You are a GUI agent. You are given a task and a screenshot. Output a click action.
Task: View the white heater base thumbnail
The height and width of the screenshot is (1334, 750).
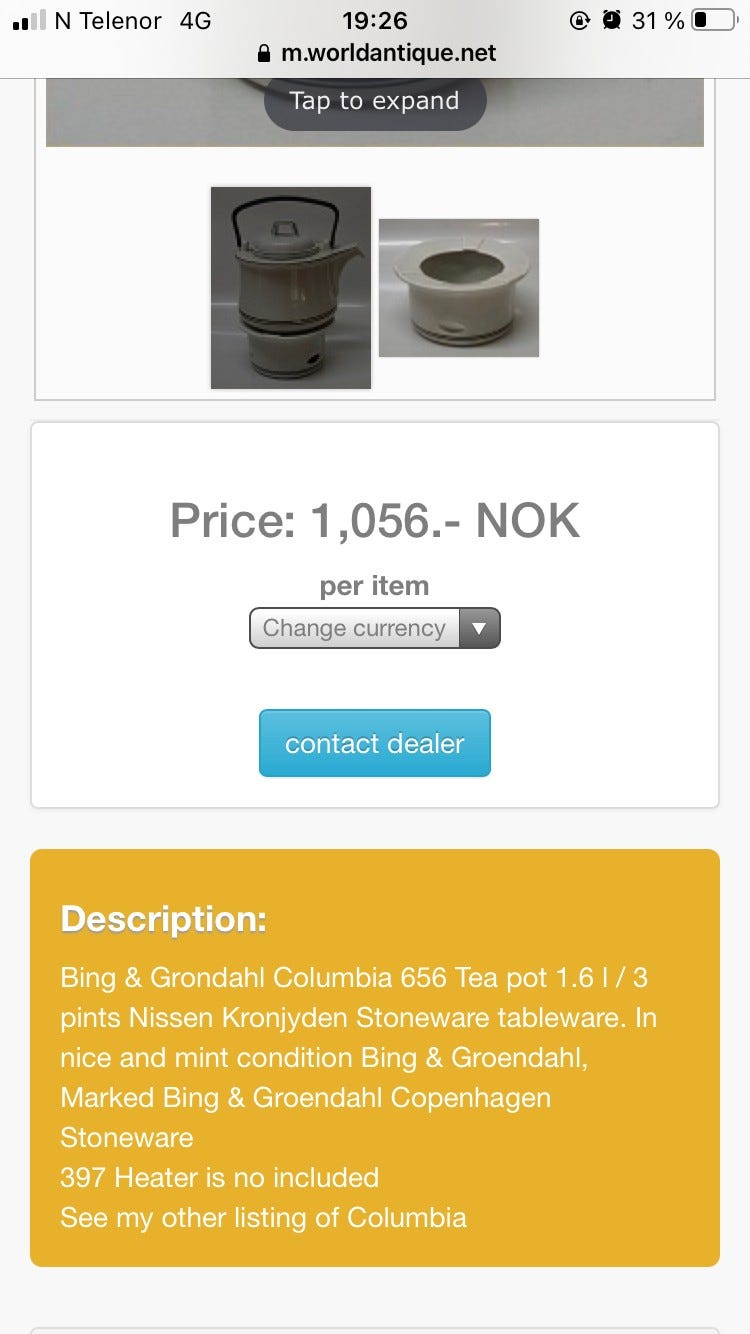click(459, 288)
